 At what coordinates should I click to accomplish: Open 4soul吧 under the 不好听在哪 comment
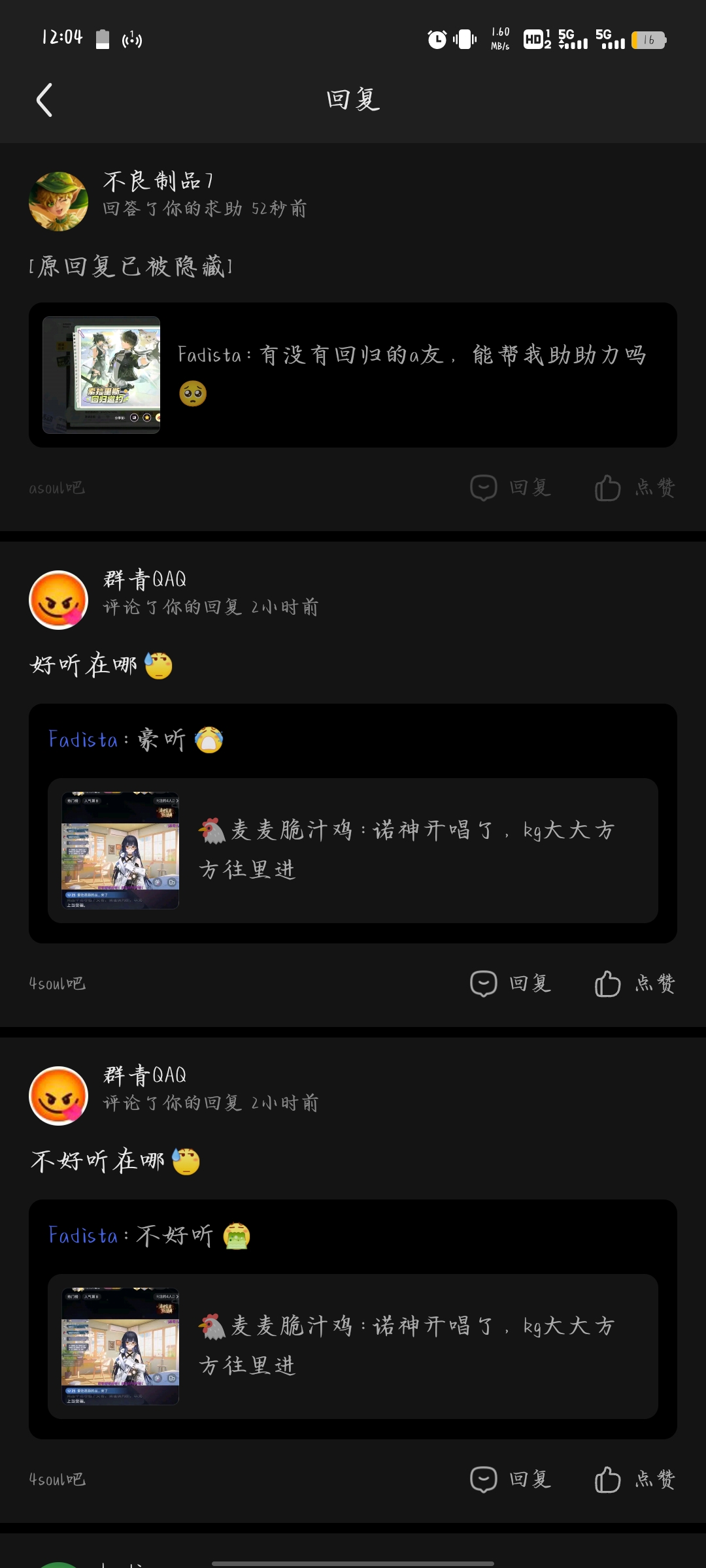(x=58, y=1479)
